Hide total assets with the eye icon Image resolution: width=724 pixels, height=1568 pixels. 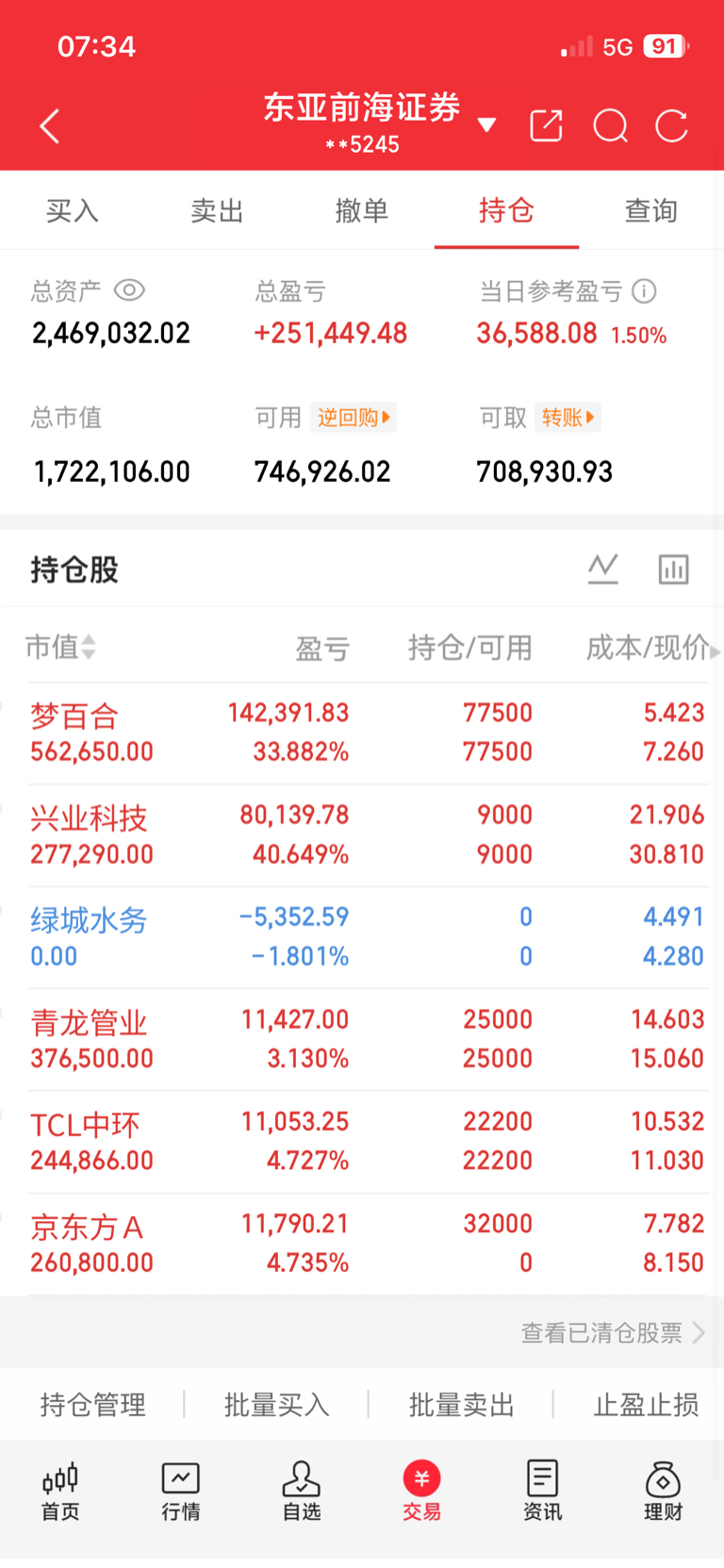129,290
